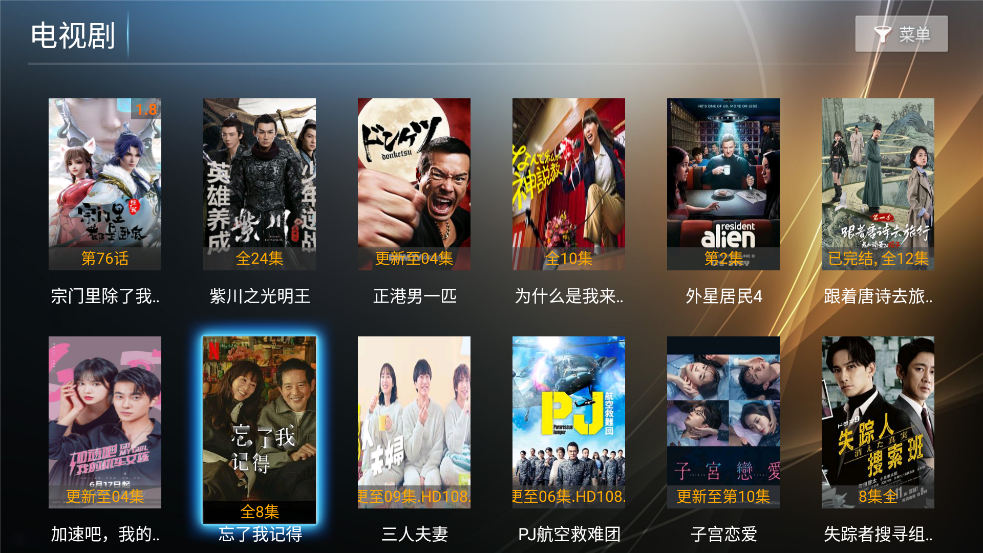Open 子宫恋爱 drama
Viewport: 983px width, 553px height.
(723, 422)
